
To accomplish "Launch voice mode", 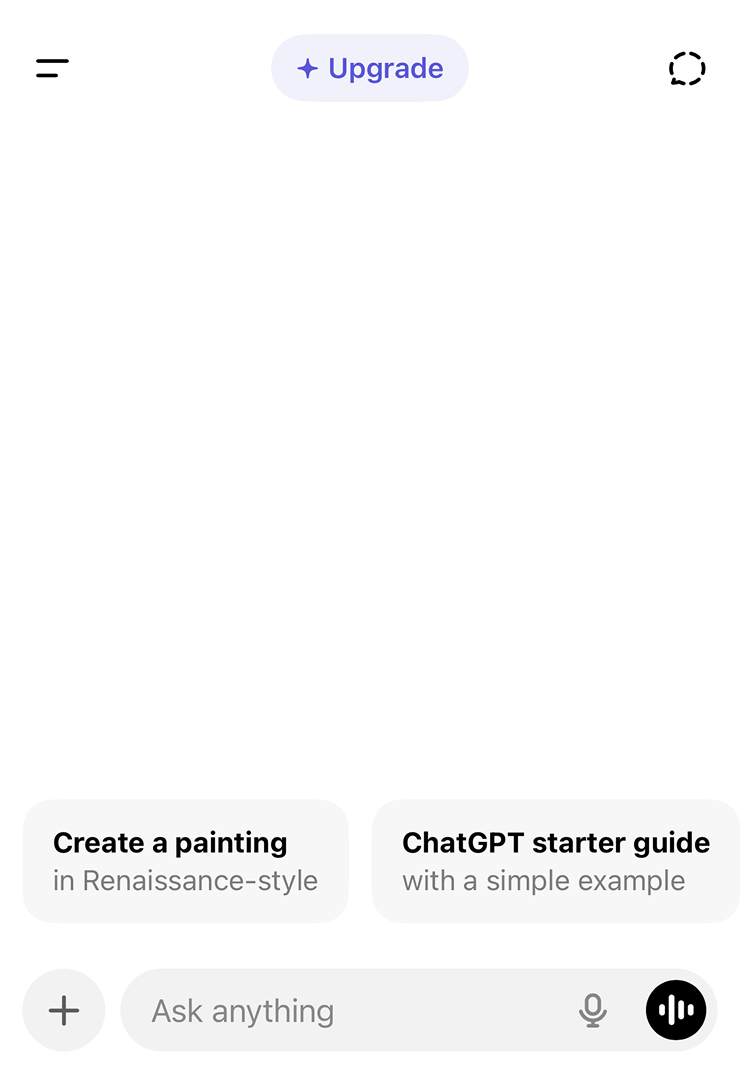I will 676,1010.
